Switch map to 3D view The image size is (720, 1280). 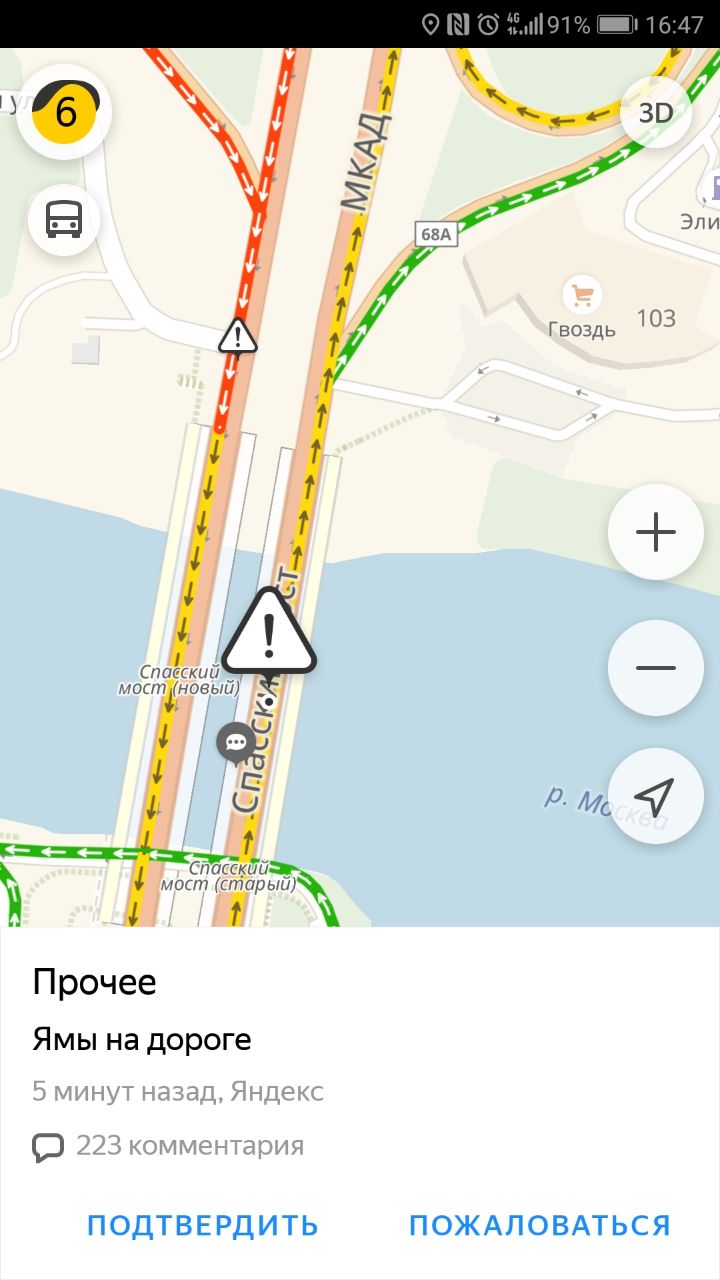(x=656, y=113)
